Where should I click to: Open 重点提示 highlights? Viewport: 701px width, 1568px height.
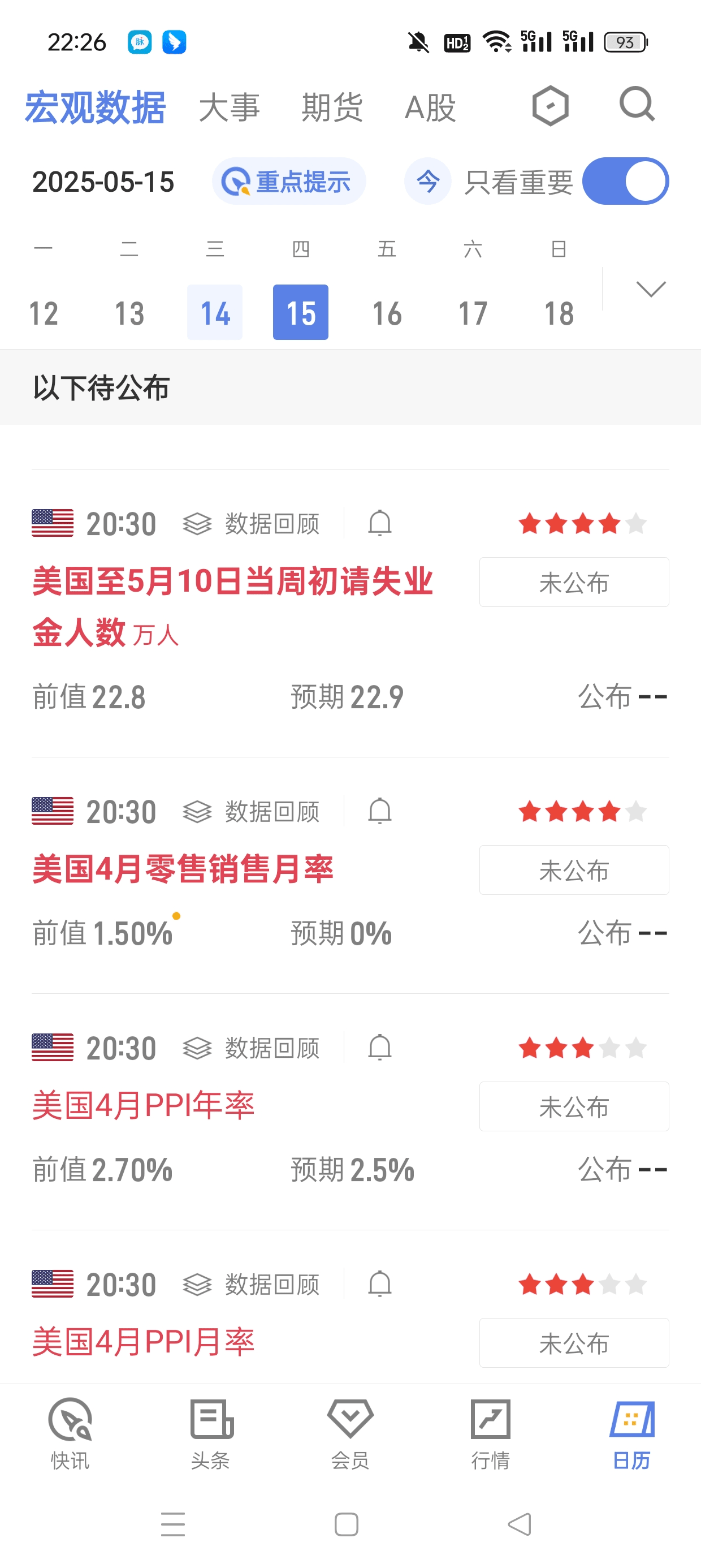pyautogui.click(x=288, y=182)
